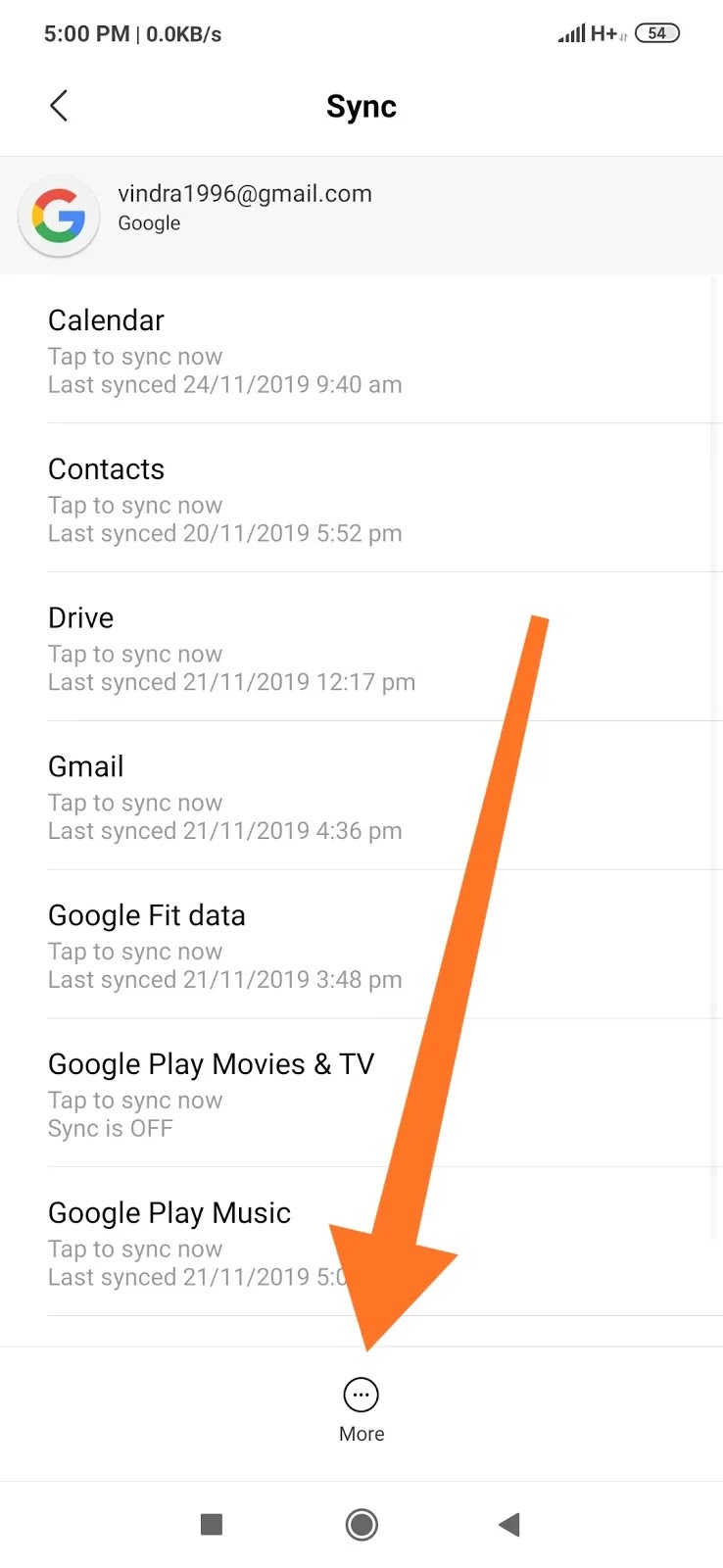The height and width of the screenshot is (1568, 723).
Task: Sync Google Play Music now
Action: tap(196, 1243)
